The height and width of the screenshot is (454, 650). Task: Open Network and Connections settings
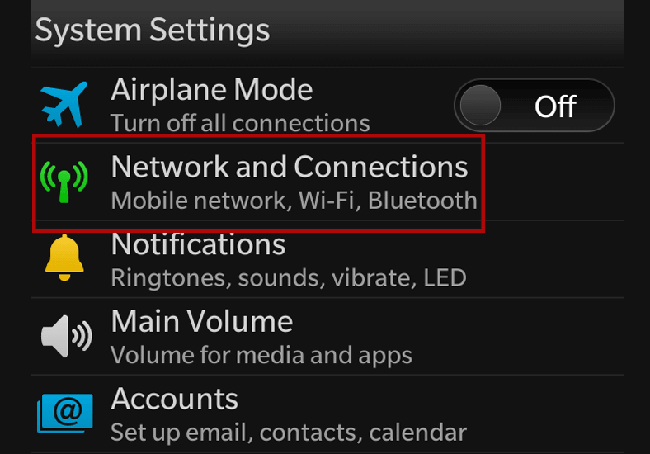coord(288,181)
